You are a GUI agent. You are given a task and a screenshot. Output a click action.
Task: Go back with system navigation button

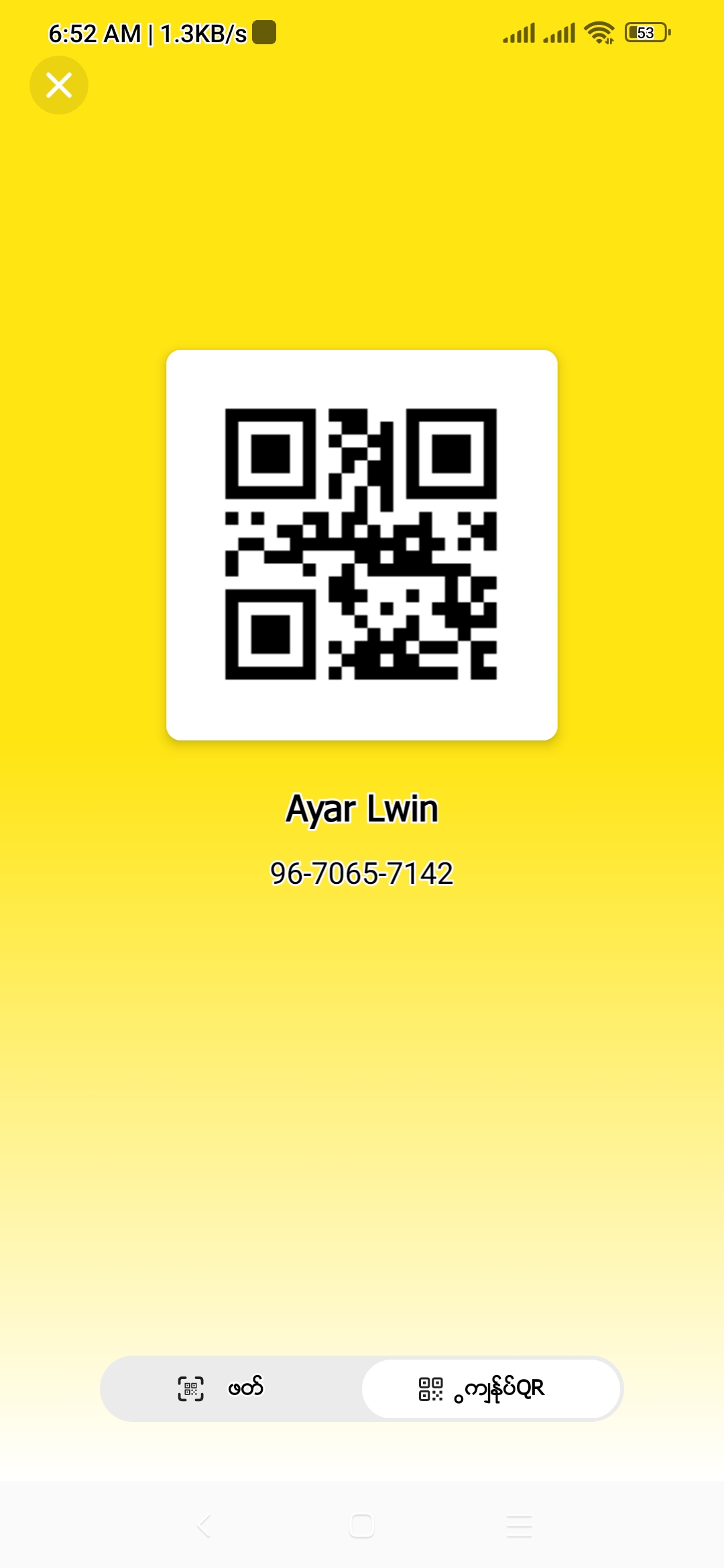pos(204,1526)
